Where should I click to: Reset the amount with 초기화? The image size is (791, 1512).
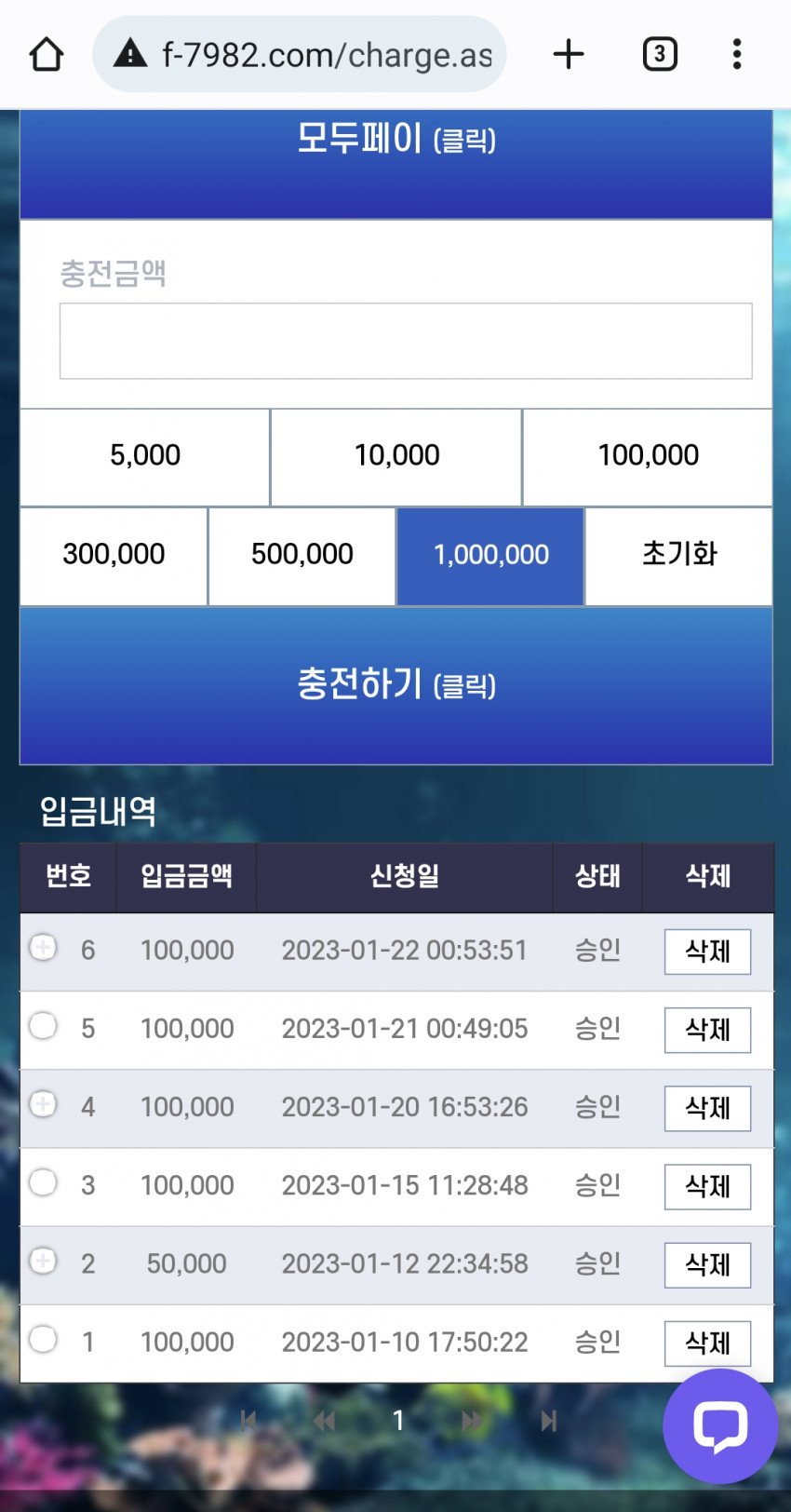pyautogui.click(x=679, y=555)
